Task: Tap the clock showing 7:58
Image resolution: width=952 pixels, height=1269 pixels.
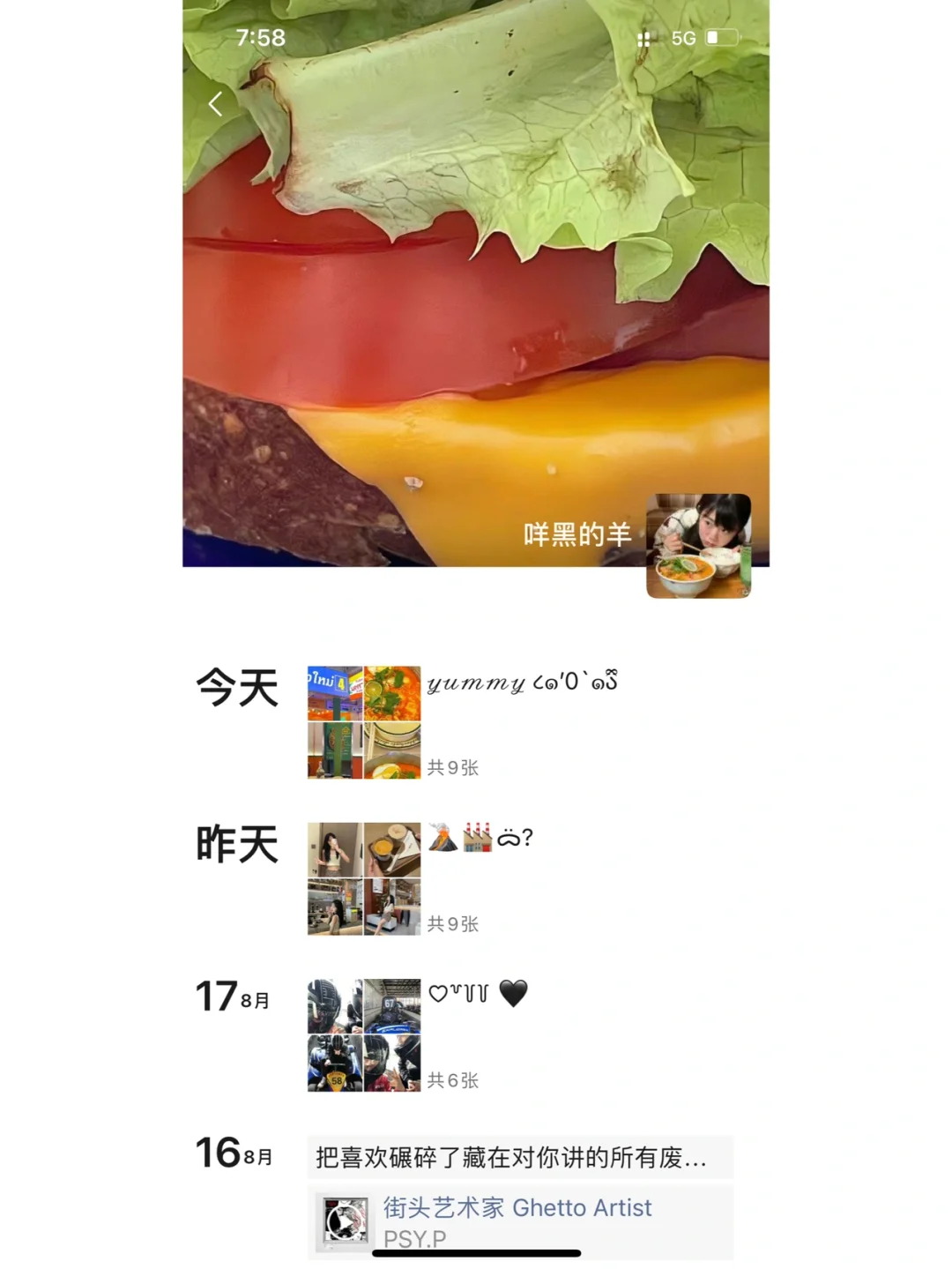Action: (262, 38)
